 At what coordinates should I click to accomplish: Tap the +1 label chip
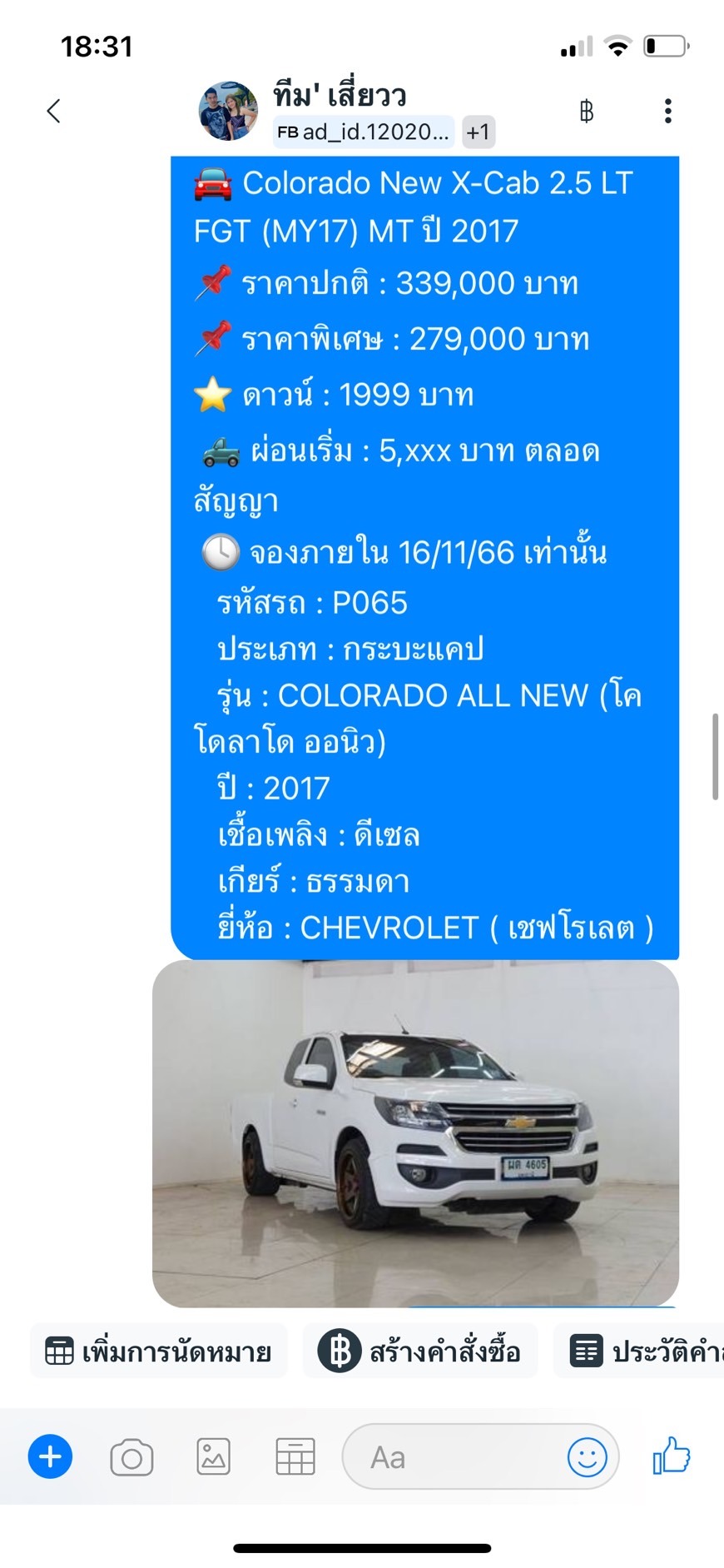point(478,132)
